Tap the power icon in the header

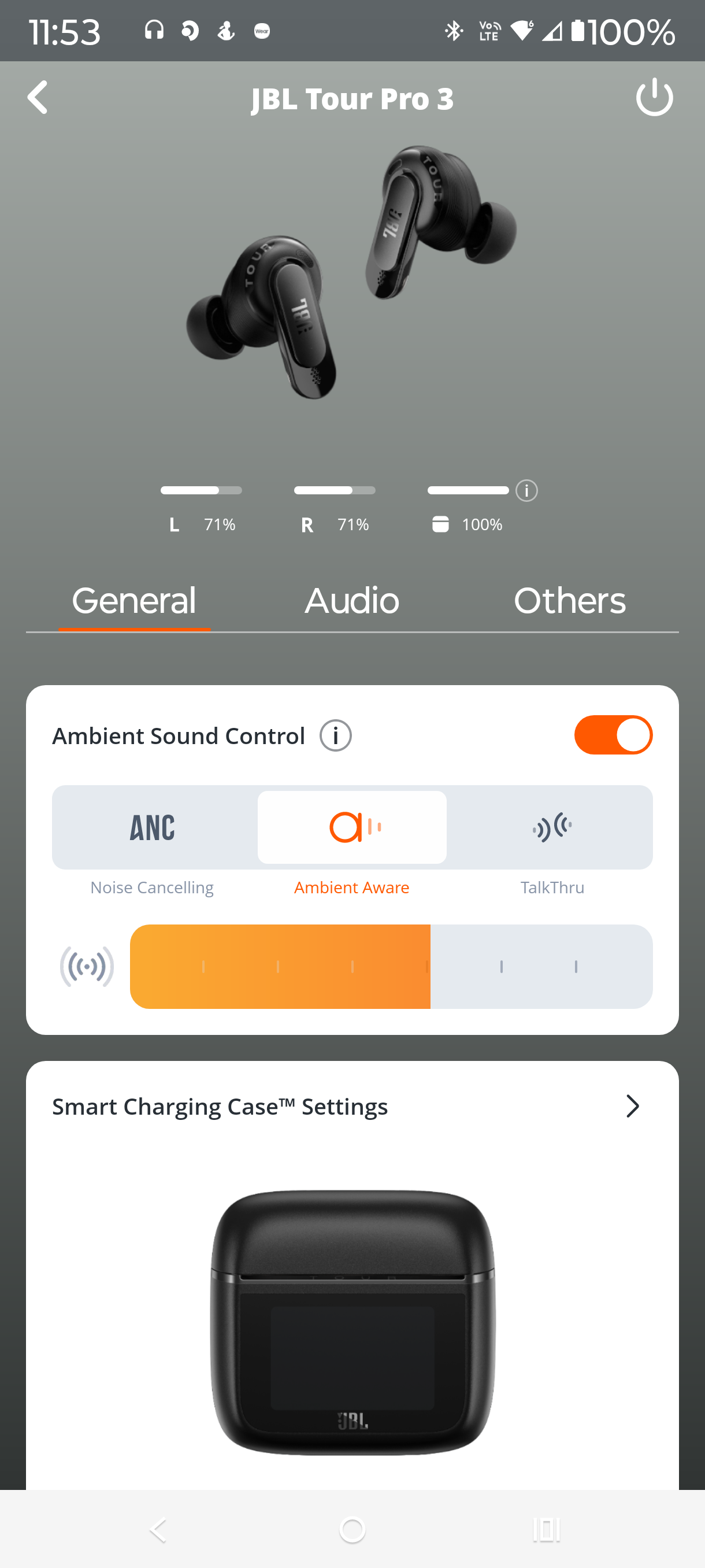click(654, 97)
